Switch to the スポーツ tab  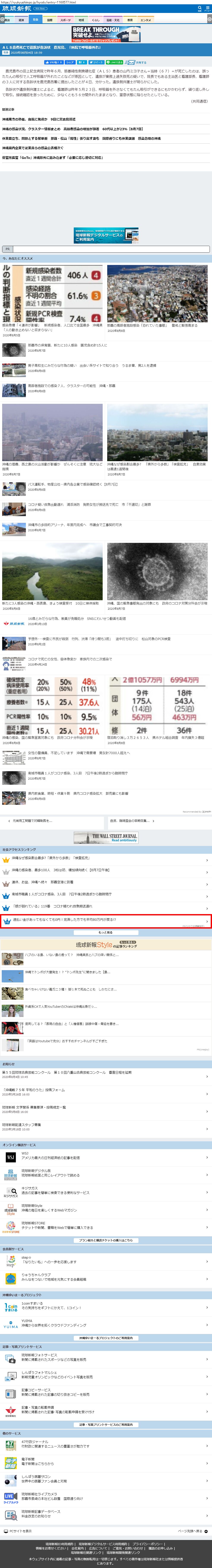click(x=65, y=19)
